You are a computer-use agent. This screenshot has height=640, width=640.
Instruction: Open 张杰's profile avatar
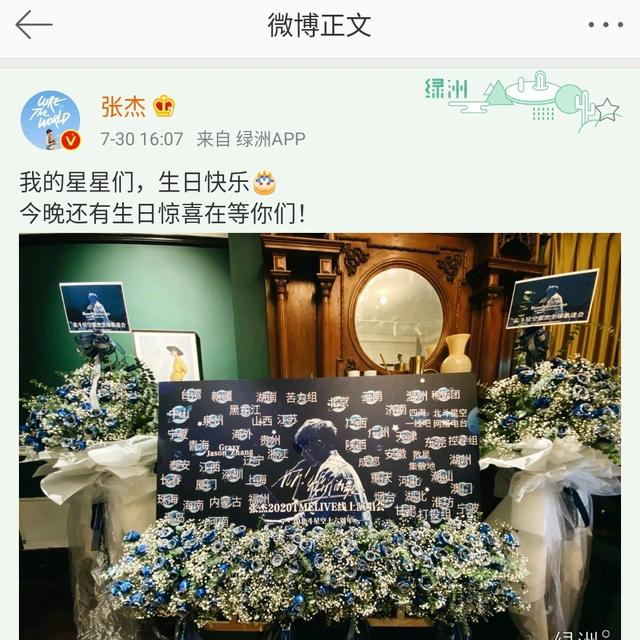(51, 120)
